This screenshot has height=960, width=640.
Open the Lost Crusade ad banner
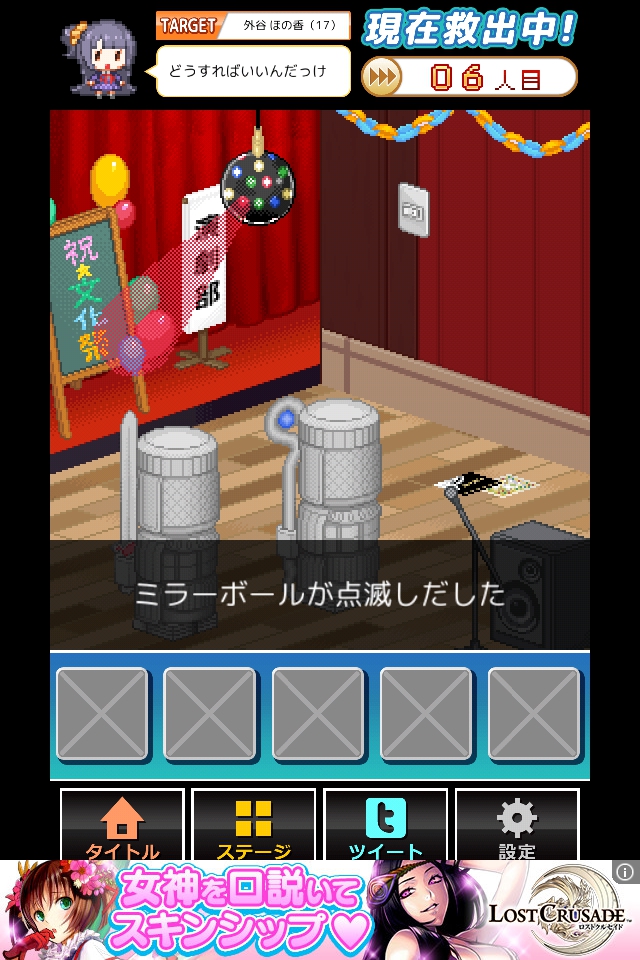(320, 910)
